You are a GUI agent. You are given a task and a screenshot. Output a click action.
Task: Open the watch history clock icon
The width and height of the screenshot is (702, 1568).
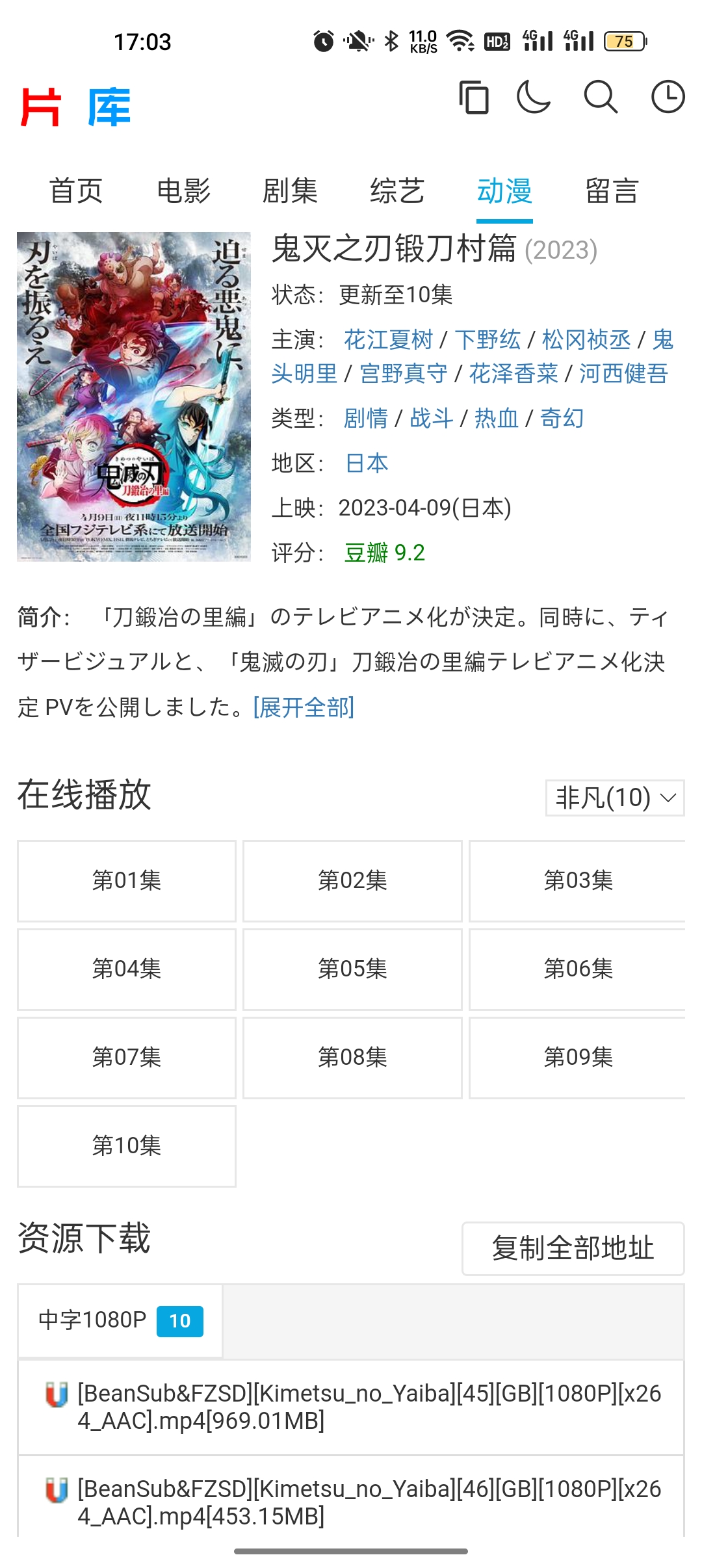pyautogui.click(x=668, y=98)
